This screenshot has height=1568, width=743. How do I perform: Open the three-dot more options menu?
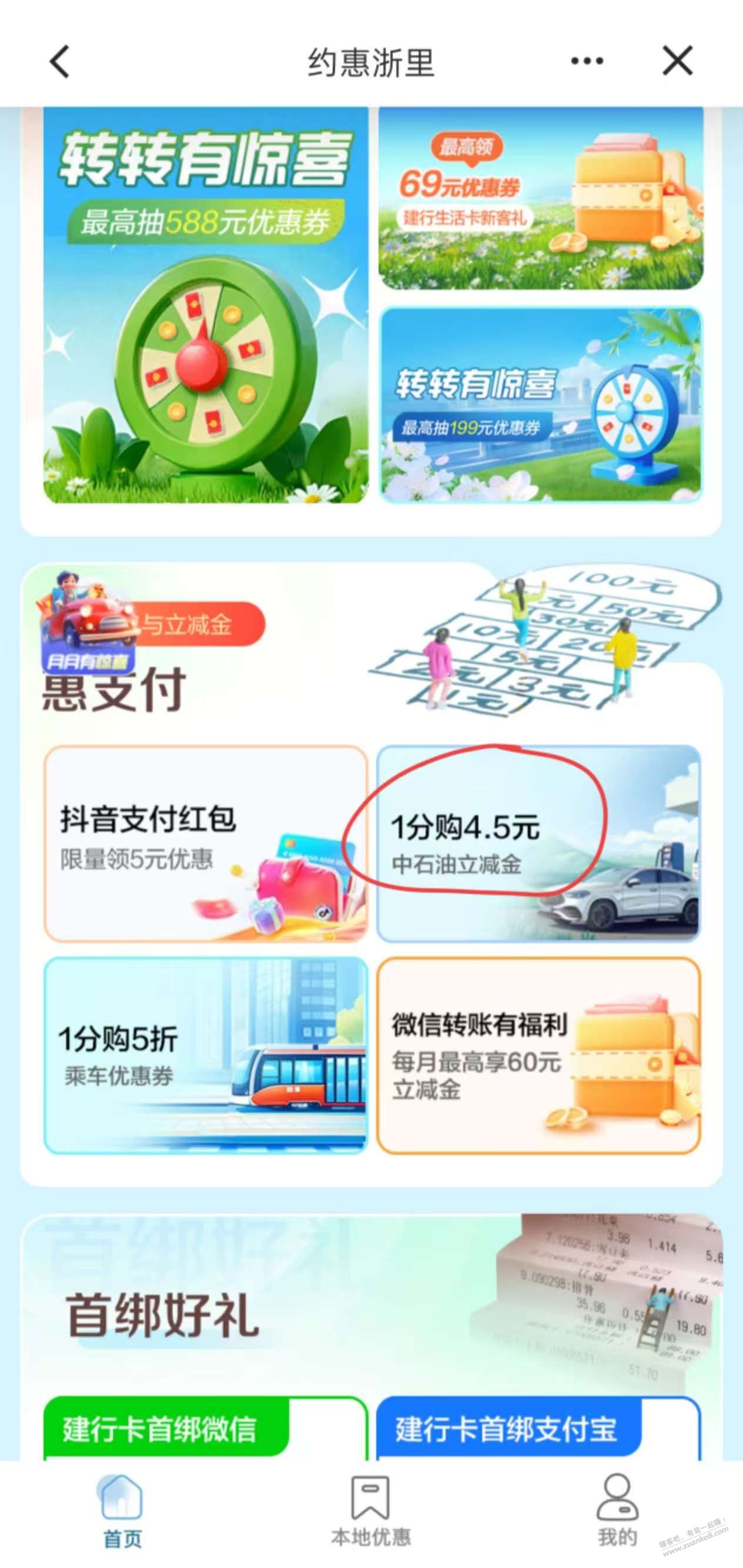[587, 61]
